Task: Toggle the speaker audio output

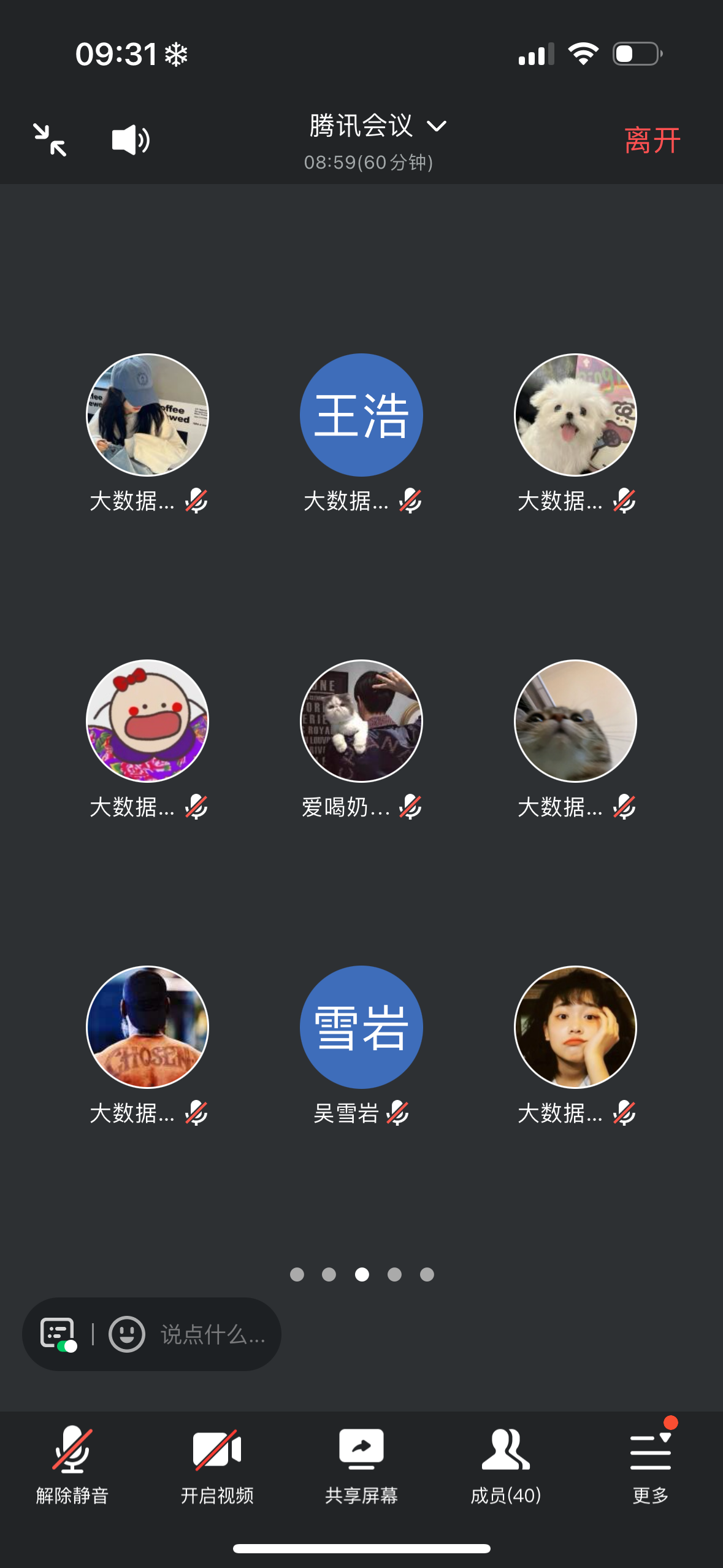Action: [131, 140]
